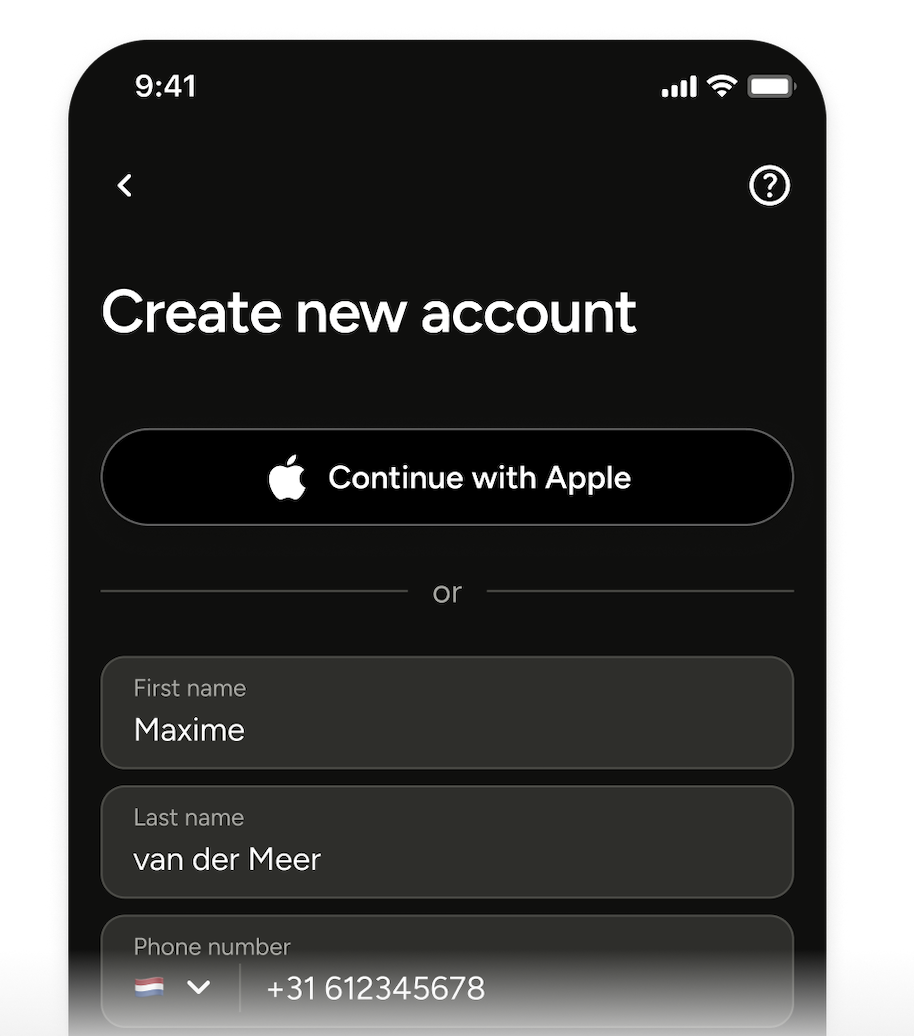Tap the phone number +31 612345678 field
Viewport: 914px width, 1036px height.
click(x=500, y=988)
